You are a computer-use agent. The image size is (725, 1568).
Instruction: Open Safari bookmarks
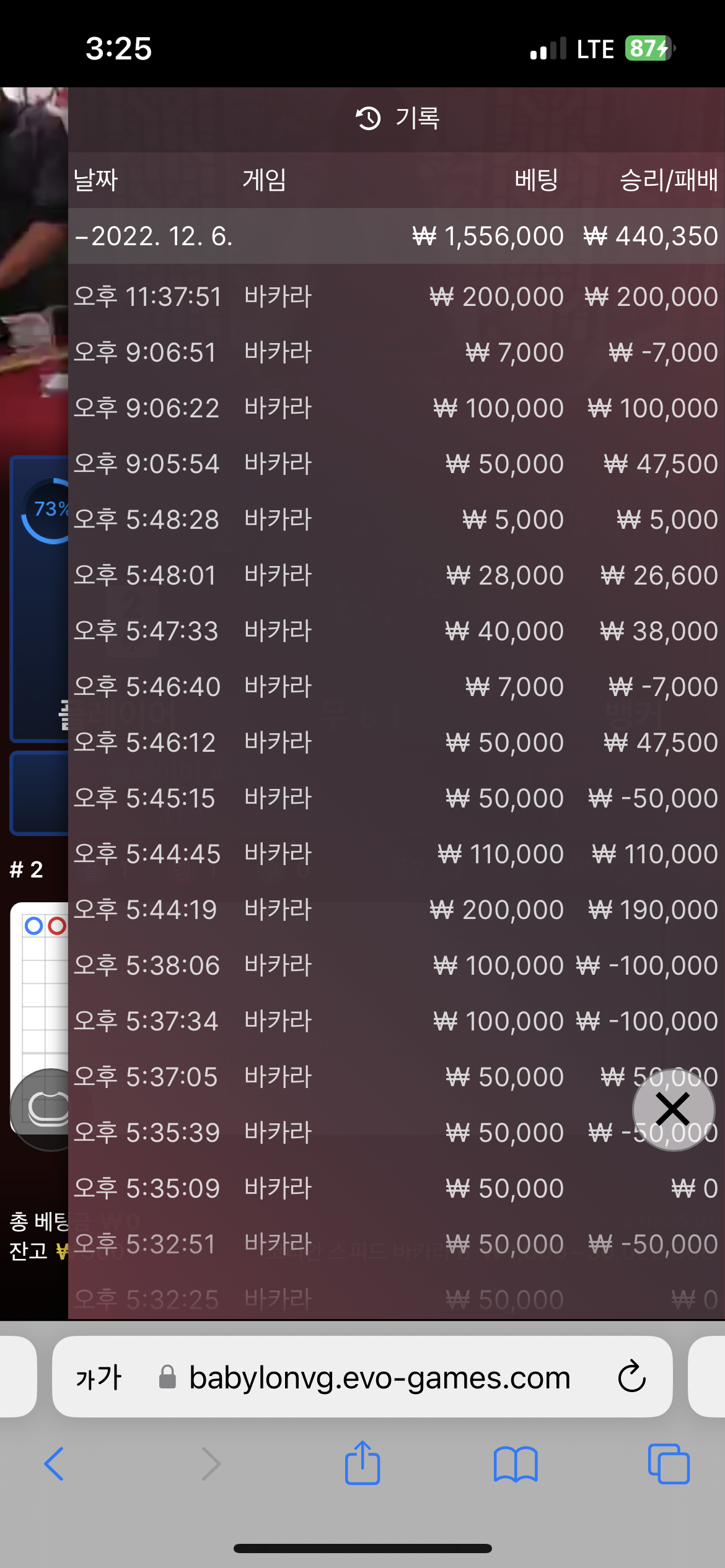coord(516,1464)
